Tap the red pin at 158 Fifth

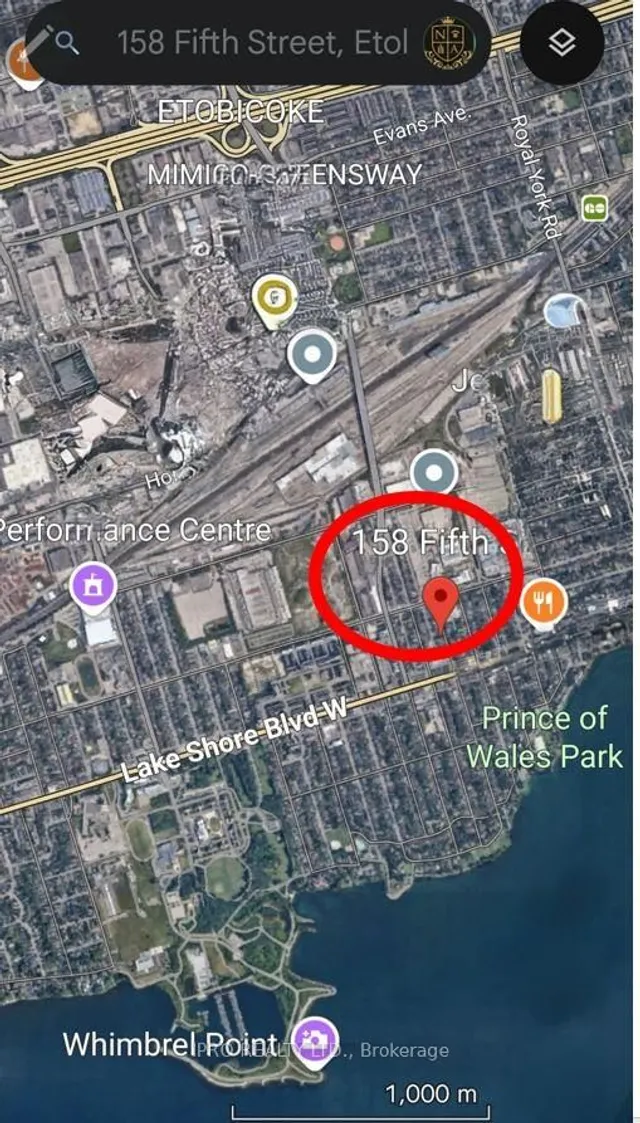pyautogui.click(x=441, y=601)
